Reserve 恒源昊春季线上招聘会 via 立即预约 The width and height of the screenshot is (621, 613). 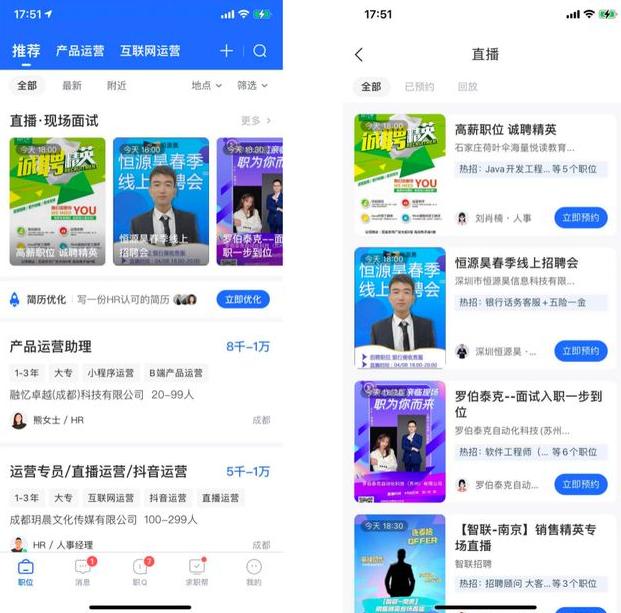[581, 351]
